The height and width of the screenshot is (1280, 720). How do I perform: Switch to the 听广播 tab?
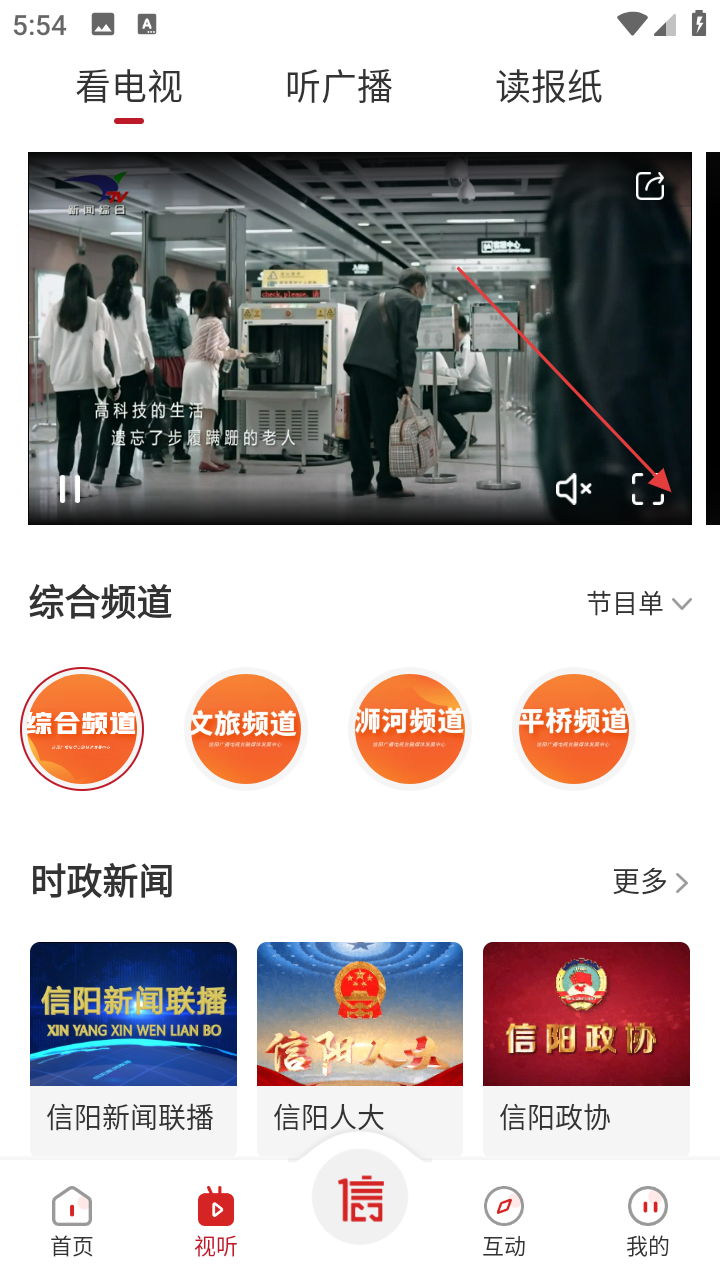(x=339, y=88)
